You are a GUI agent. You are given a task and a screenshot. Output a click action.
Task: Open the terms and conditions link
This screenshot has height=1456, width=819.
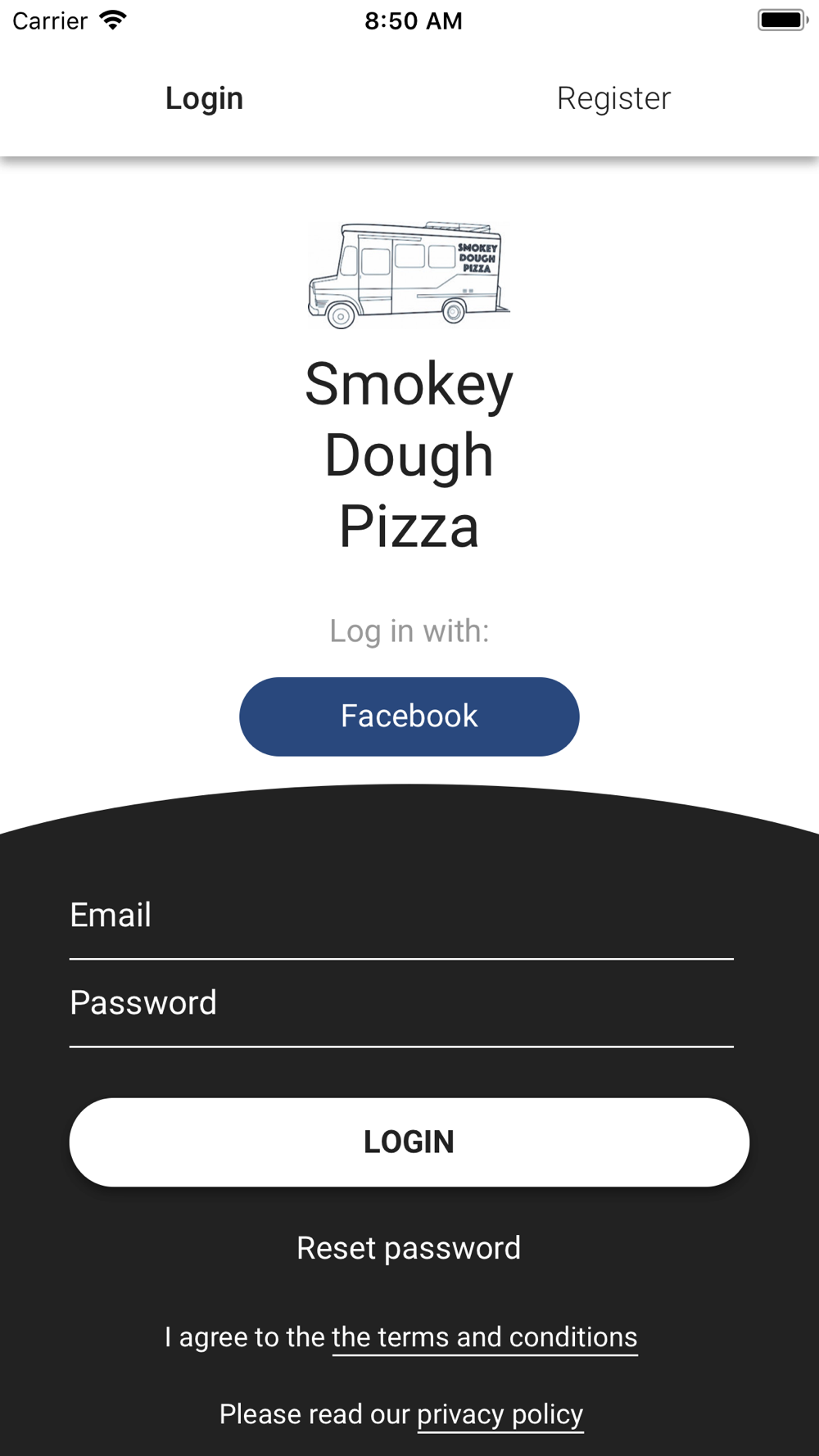485,1337
